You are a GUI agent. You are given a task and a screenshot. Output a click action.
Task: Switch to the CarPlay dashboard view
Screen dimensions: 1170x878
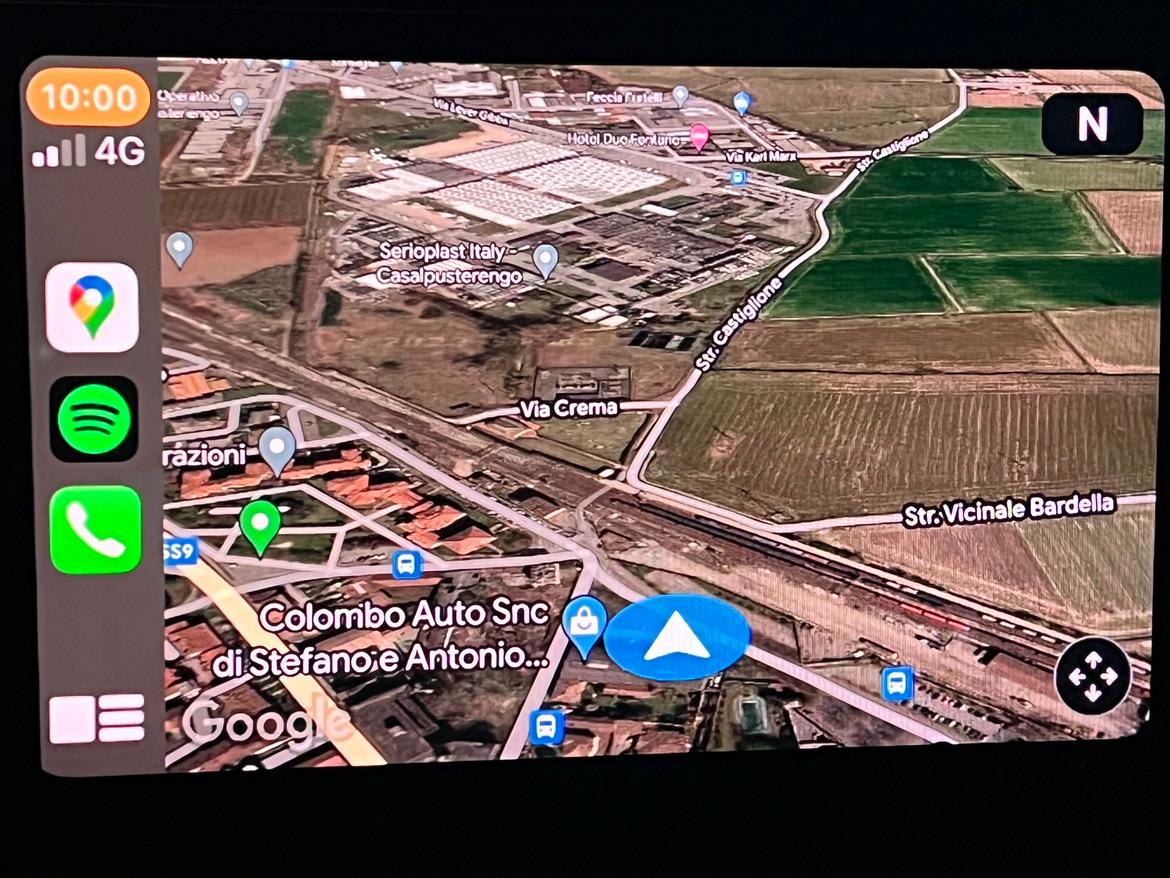96,718
